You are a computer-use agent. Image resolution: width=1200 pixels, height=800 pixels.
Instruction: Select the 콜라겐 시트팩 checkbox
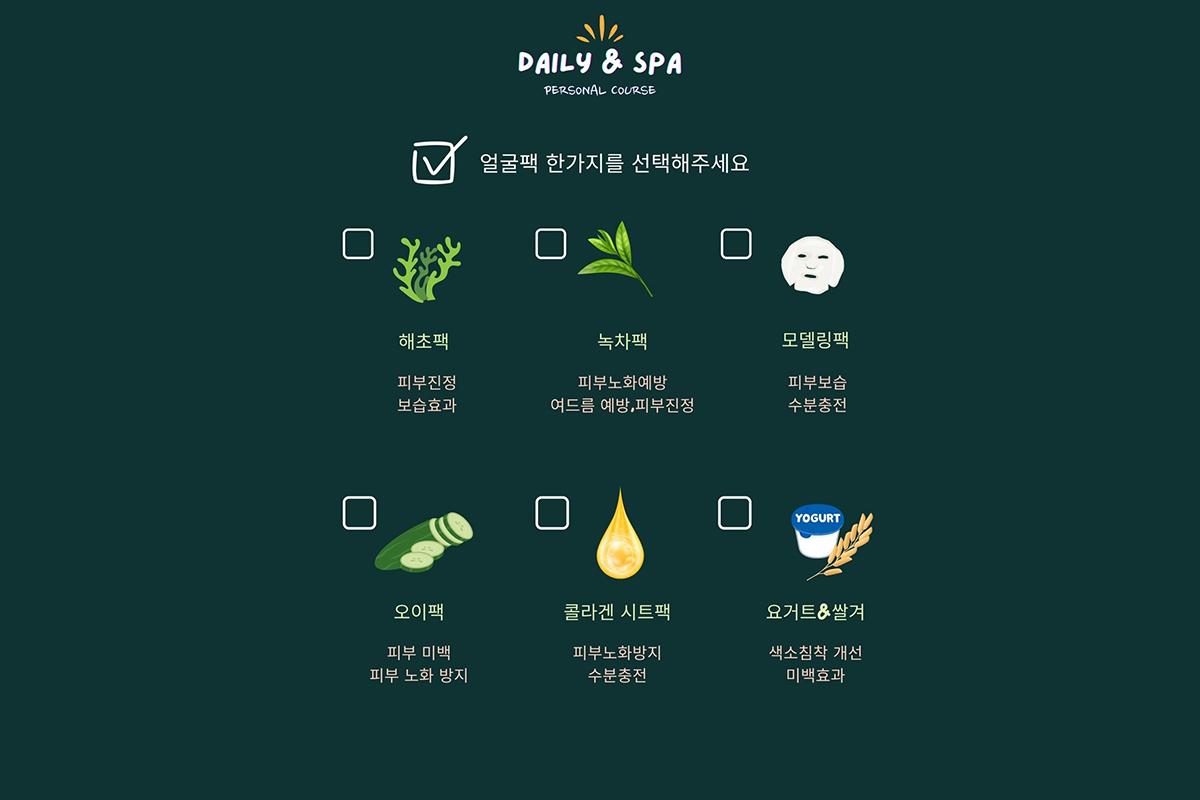pyautogui.click(x=552, y=513)
